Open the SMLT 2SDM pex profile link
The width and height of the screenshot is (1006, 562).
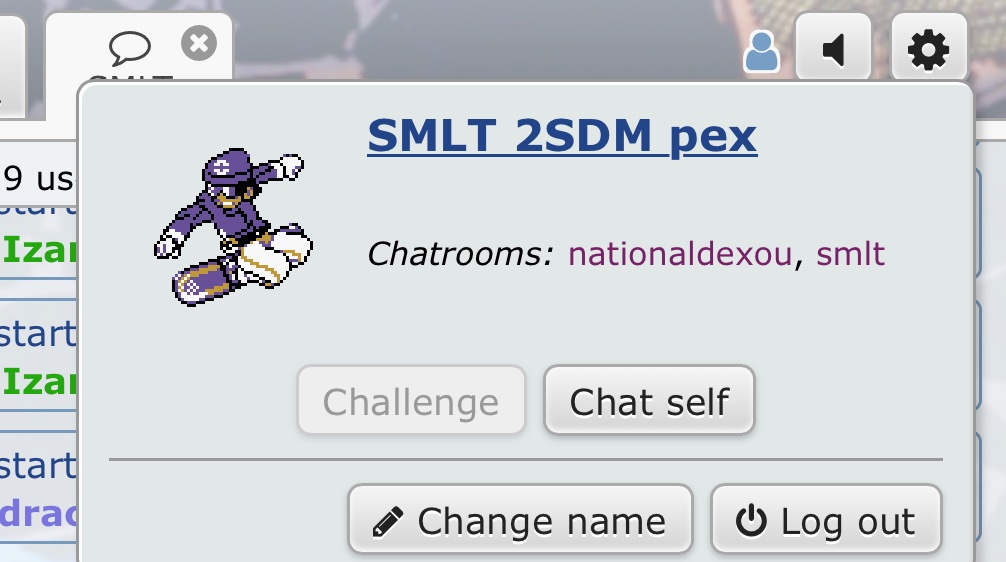[562, 136]
